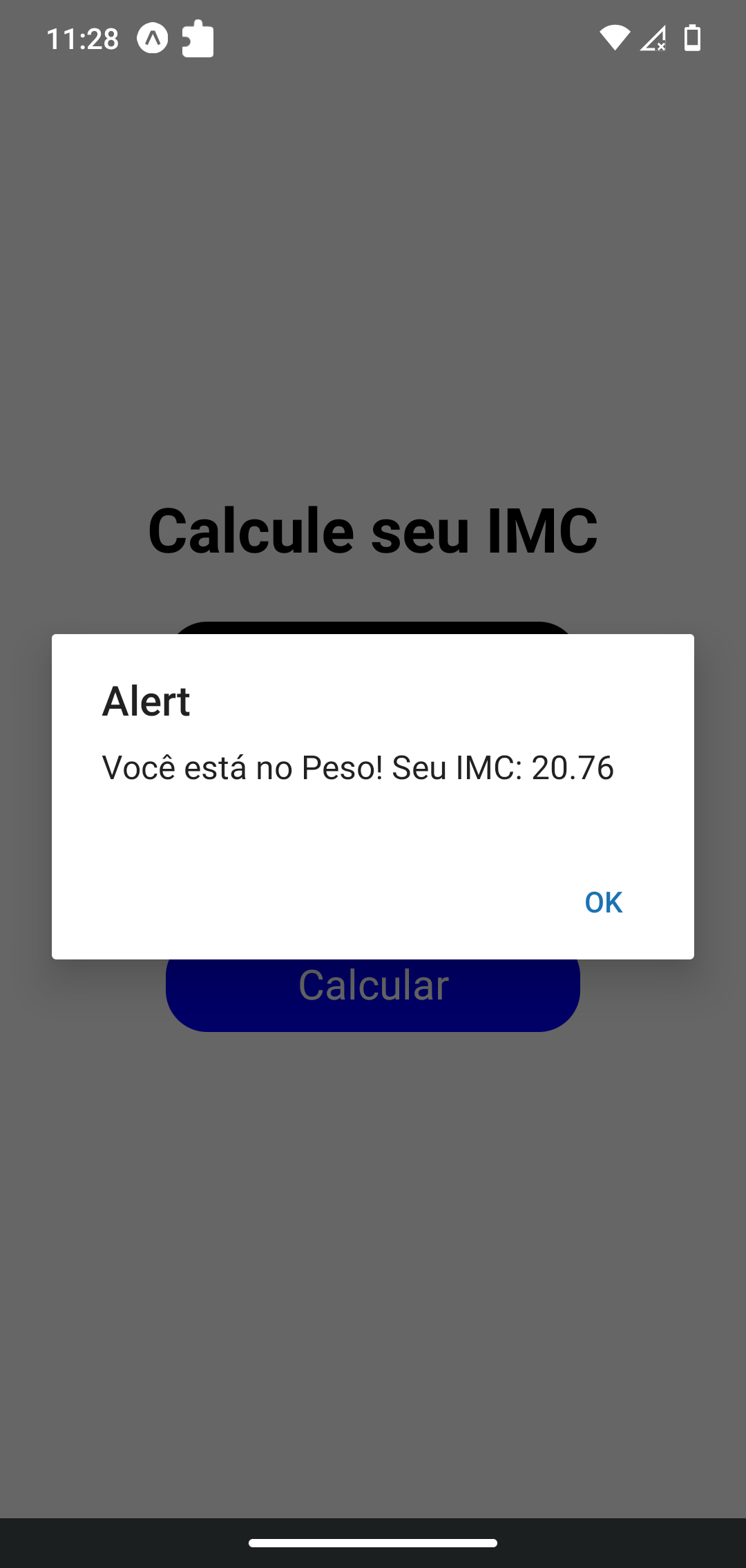The image size is (746, 1568).
Task: Tap the Calcule seu IMC heading
Action: [x=373, y=530]
